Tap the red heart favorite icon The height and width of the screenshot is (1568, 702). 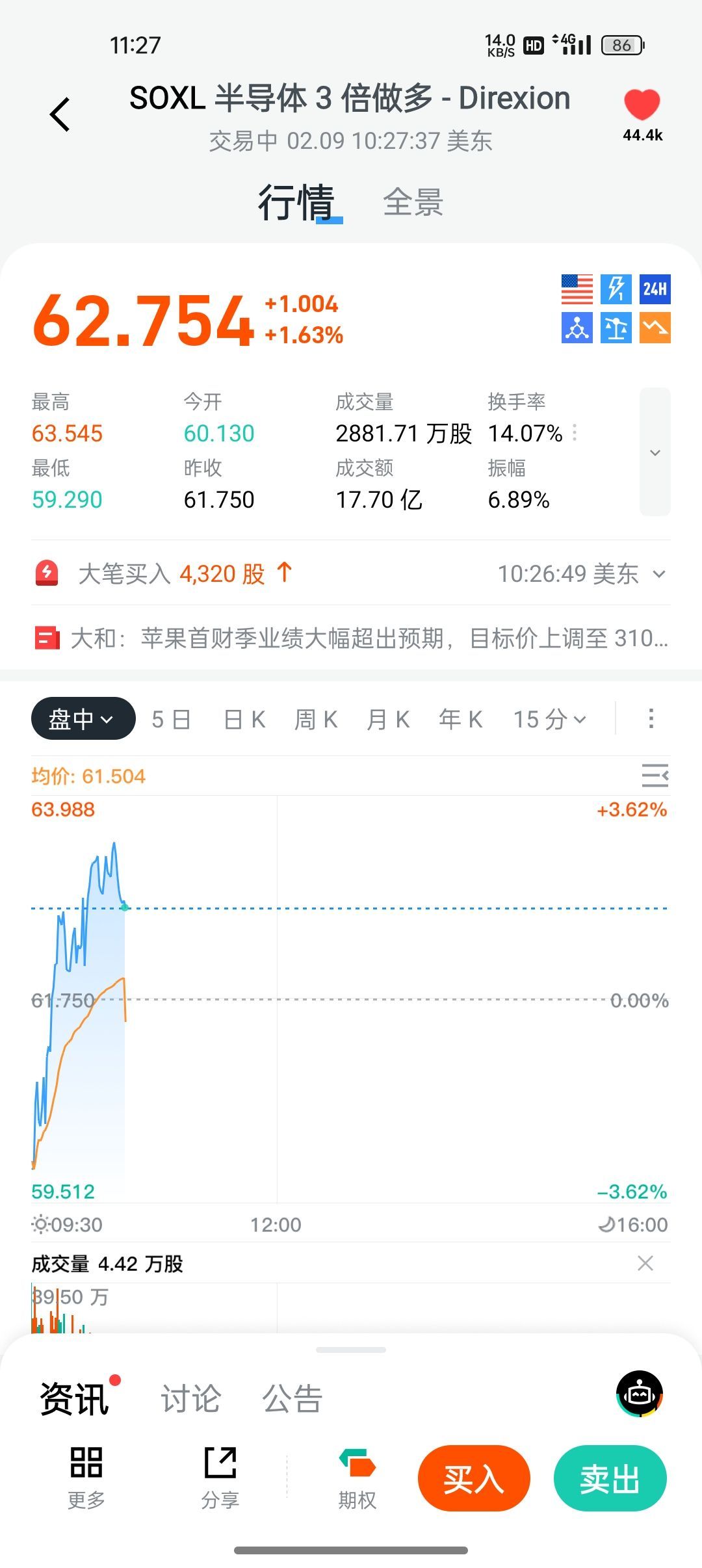coord(642,105)
